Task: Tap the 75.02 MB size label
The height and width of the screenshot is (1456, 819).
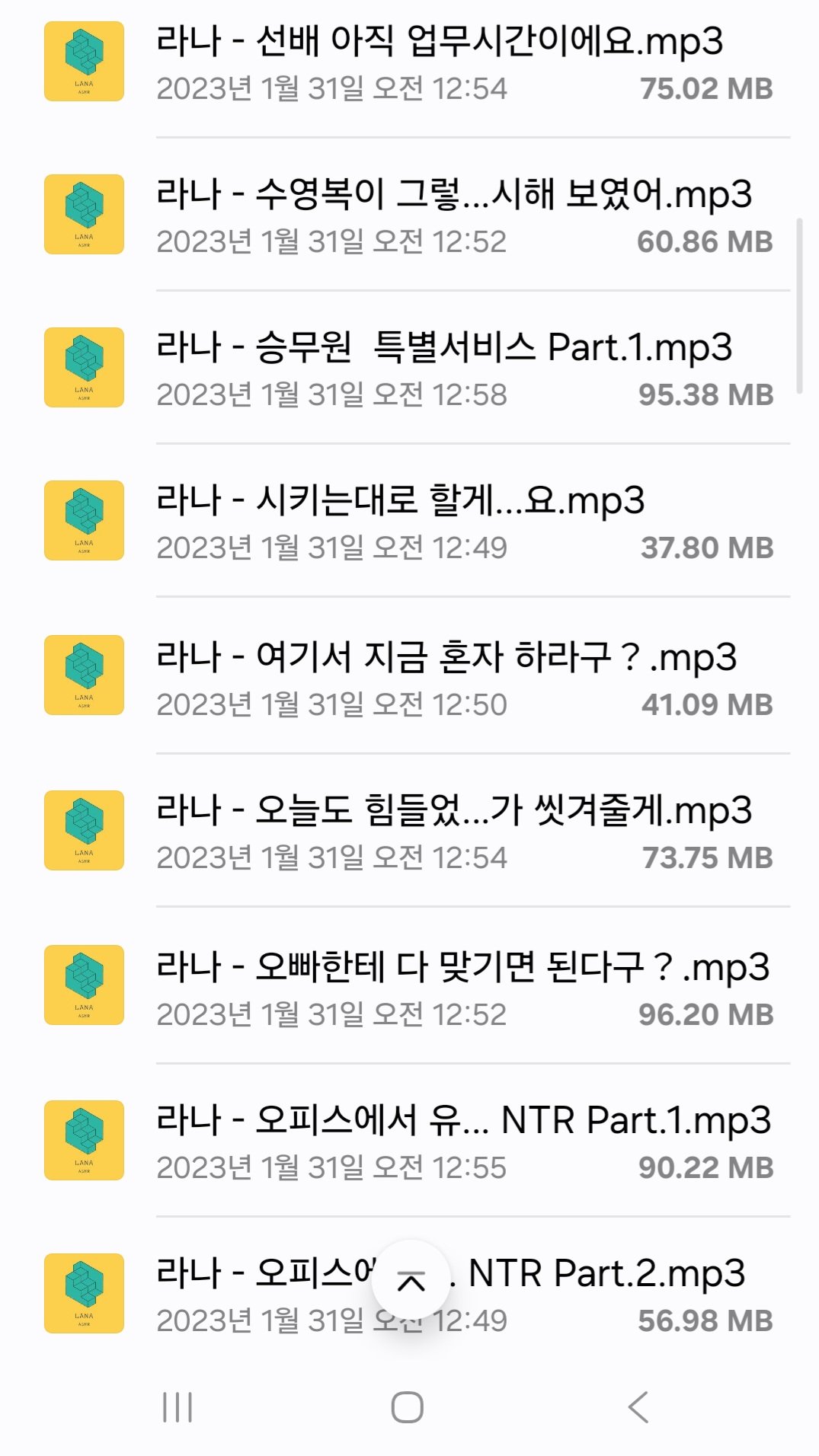Action: pyautogui.click(x=706, y=89)
